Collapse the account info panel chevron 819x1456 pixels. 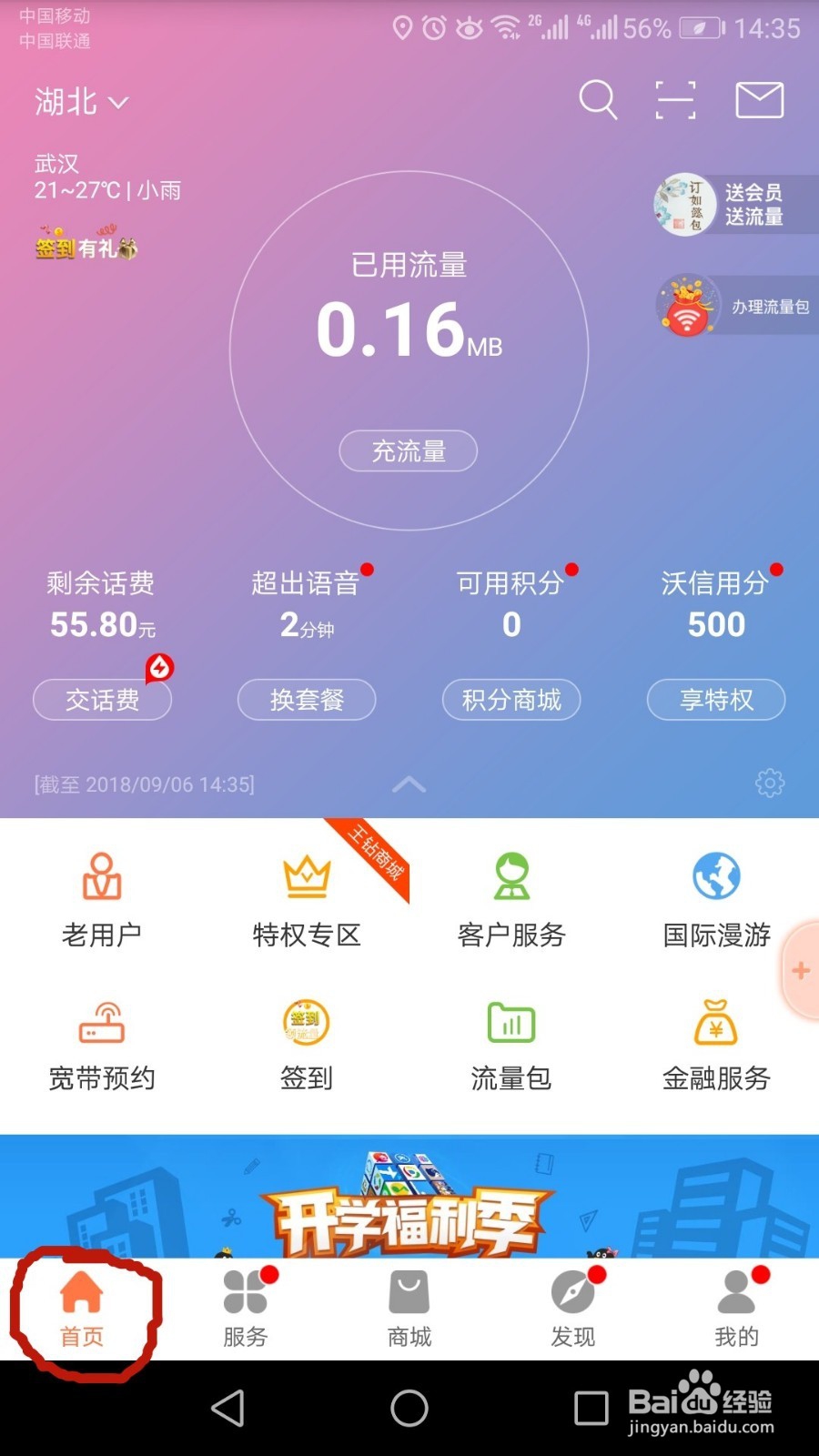pyautogui.click(x=409, y=784)
